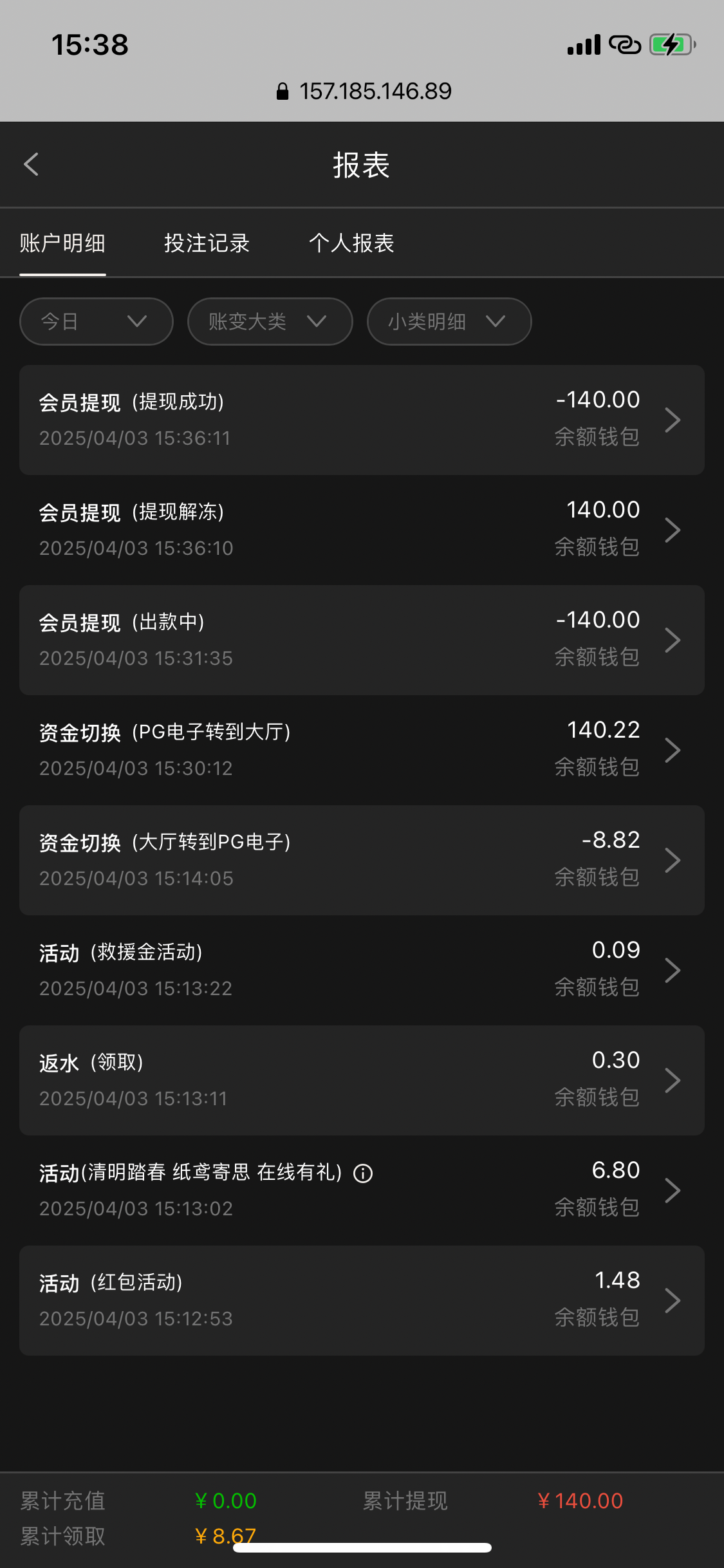Select the 账户明细 tab
Screen dimensions: 724x1568
(x=62, y=243)
